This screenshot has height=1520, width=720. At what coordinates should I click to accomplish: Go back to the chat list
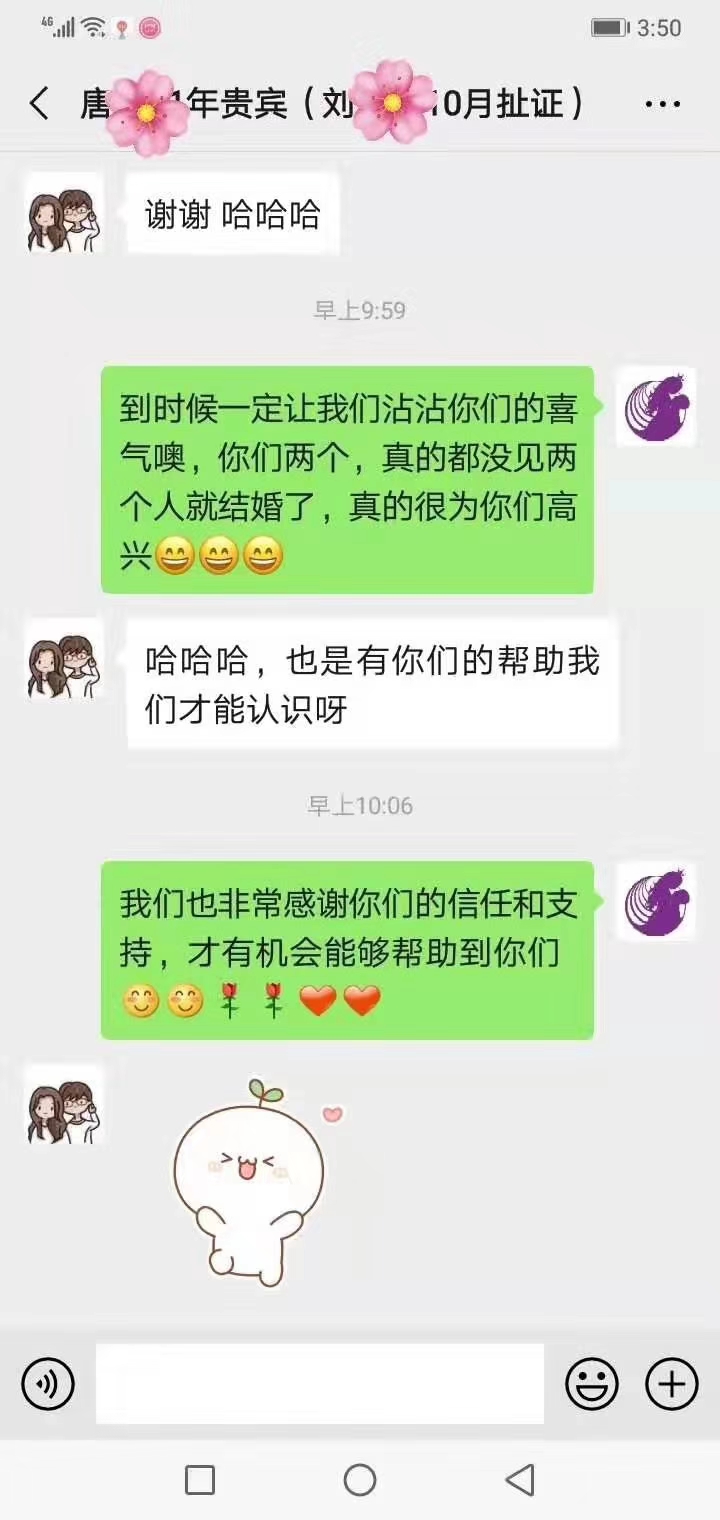click(40, 104)
